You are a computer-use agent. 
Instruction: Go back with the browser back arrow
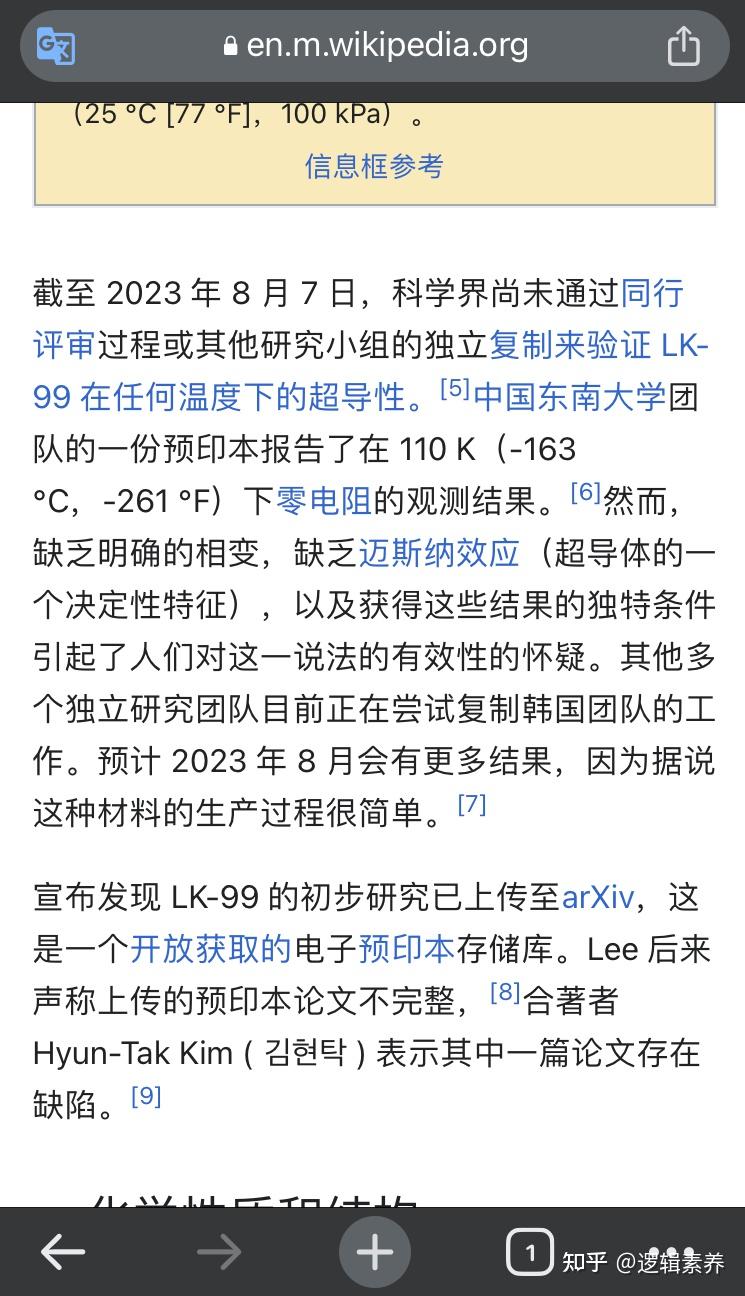pyautogui.click(x=62, y=1251)
